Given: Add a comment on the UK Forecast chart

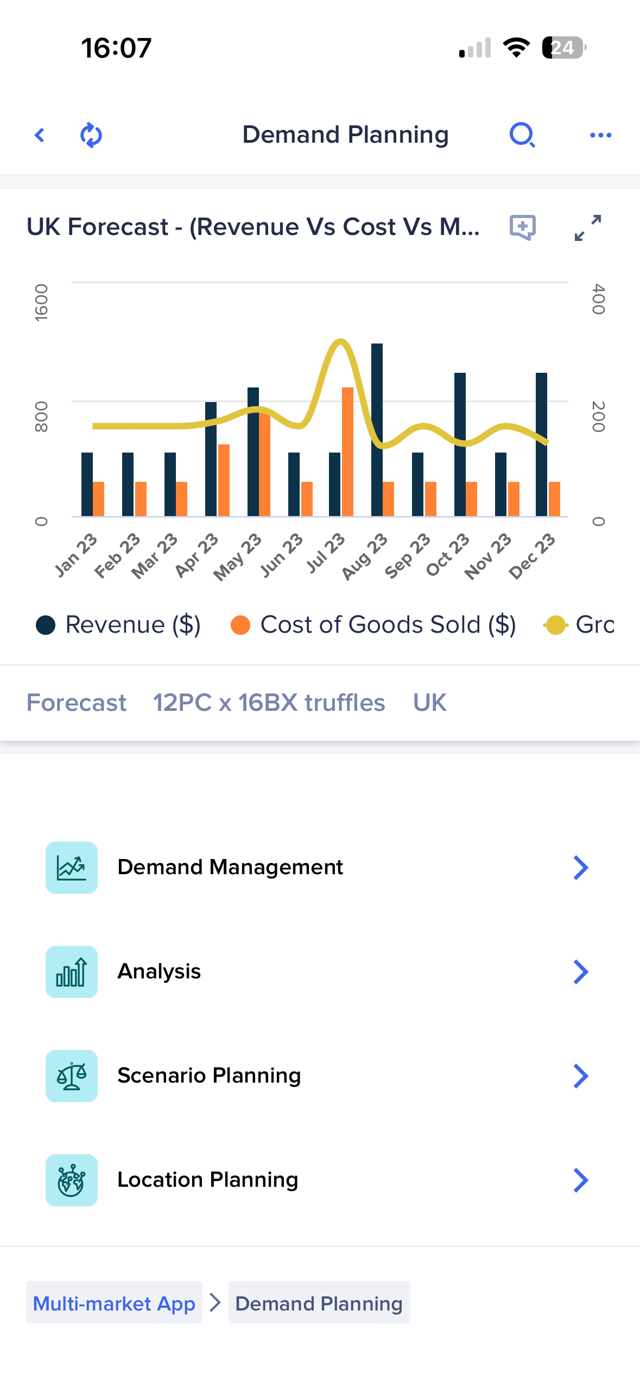Looking at the screenshot, I should [x=522, y=227].
